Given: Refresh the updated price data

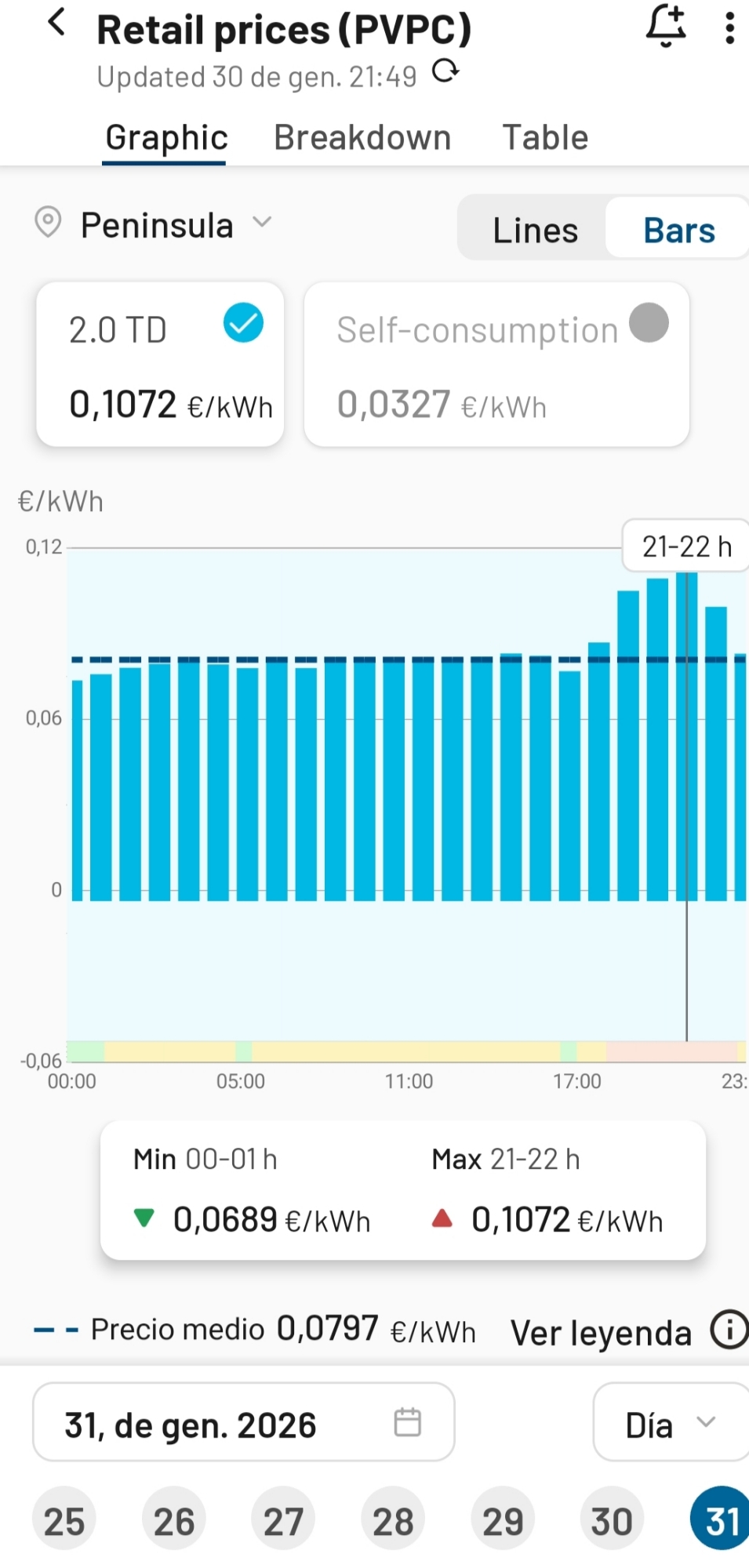Looking at the screenshot, I should coord(445,72).
